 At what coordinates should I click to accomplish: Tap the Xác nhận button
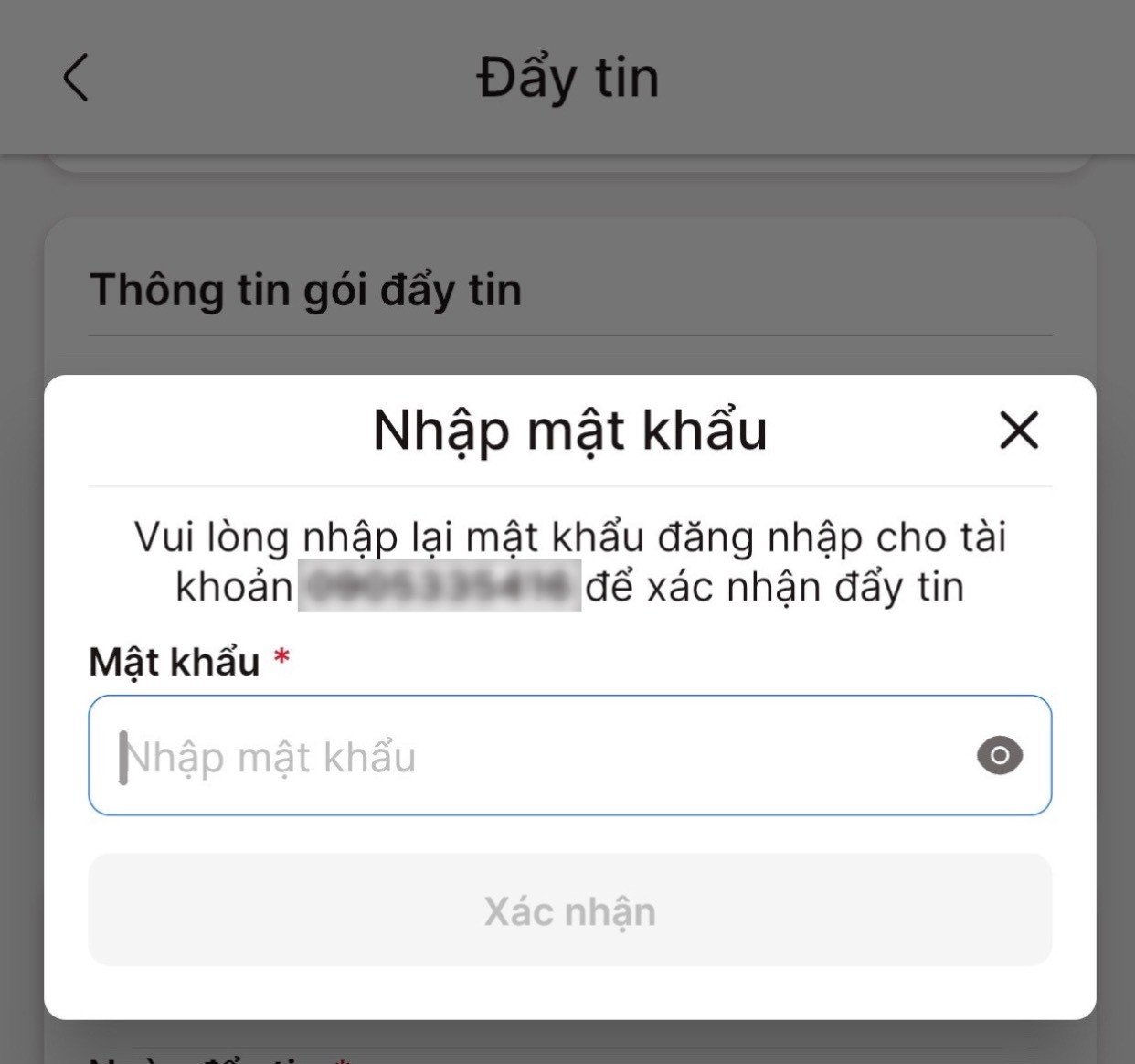(x=569, y=910)
